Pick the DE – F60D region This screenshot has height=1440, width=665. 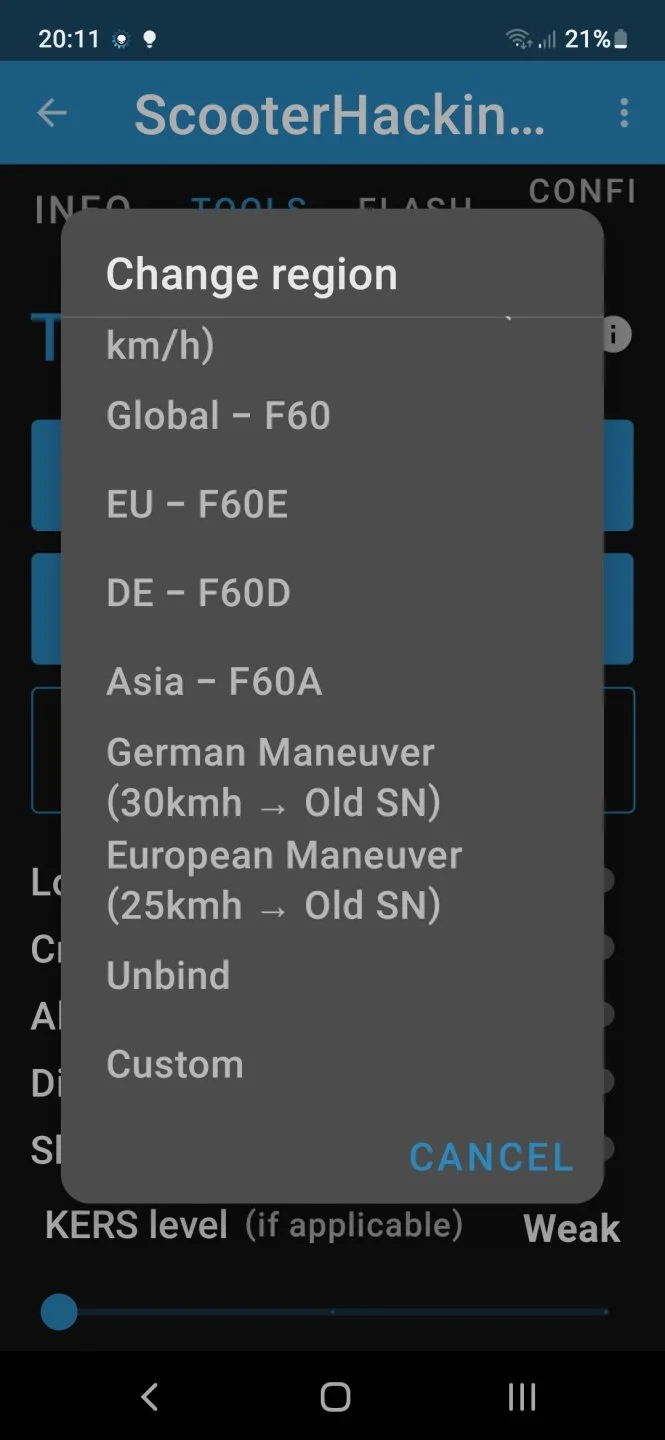(x=198, y=593)
